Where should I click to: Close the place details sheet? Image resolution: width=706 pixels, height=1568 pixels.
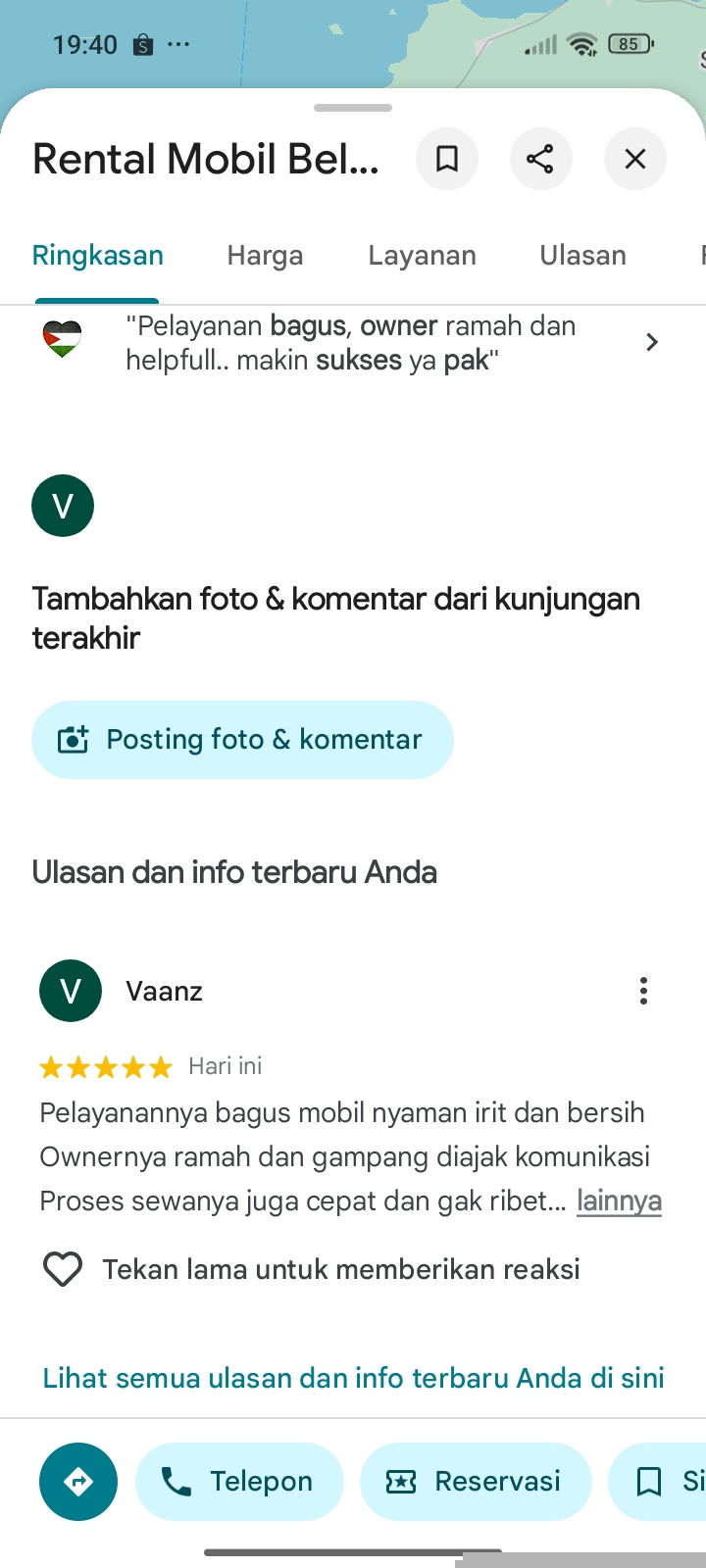coord(635,159)
